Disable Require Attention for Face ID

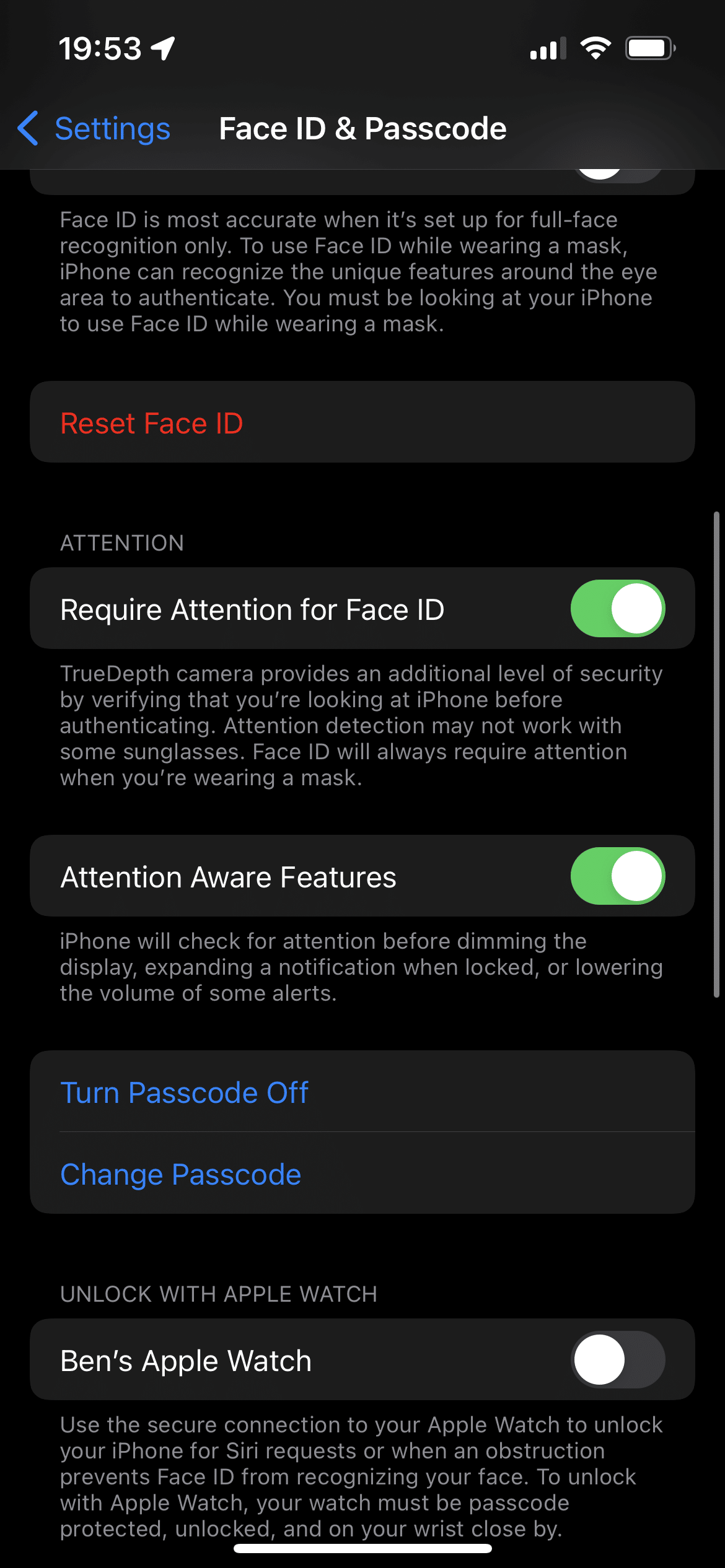coord(618,609)
